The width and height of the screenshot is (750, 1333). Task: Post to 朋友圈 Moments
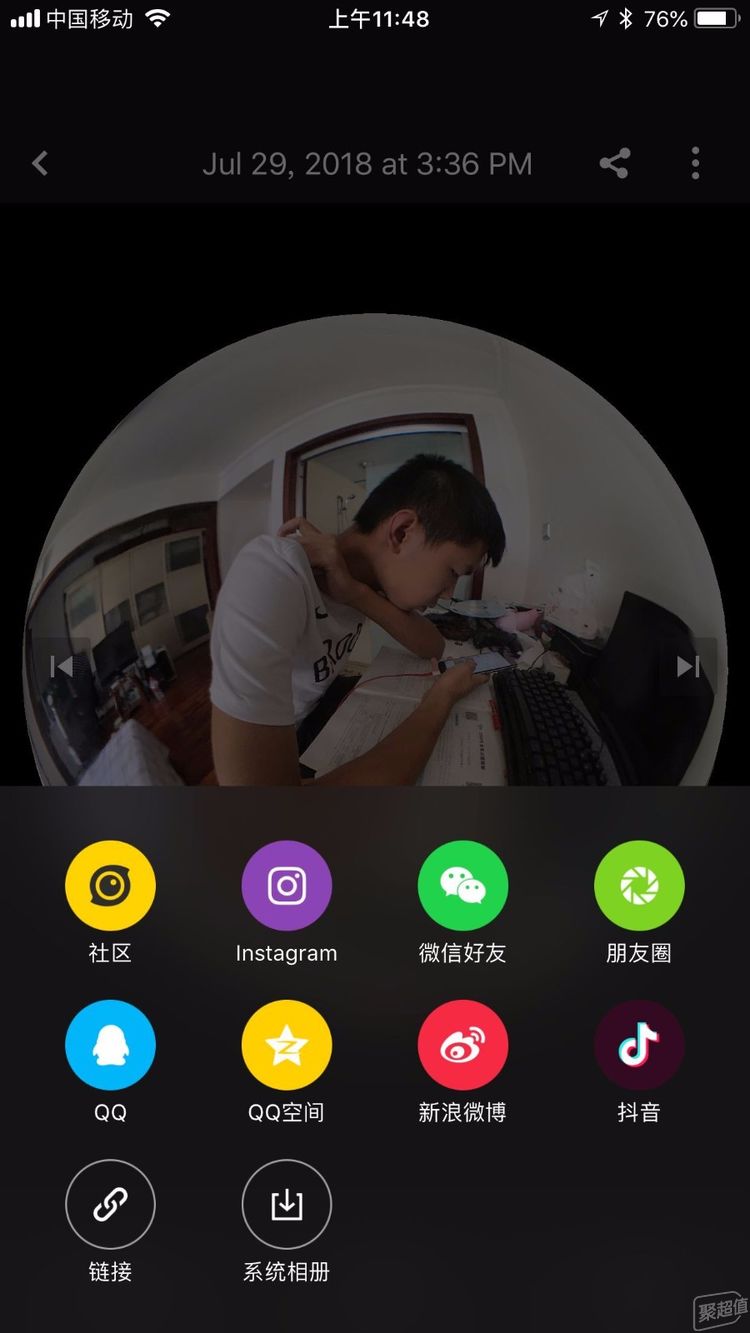point(639,886)
